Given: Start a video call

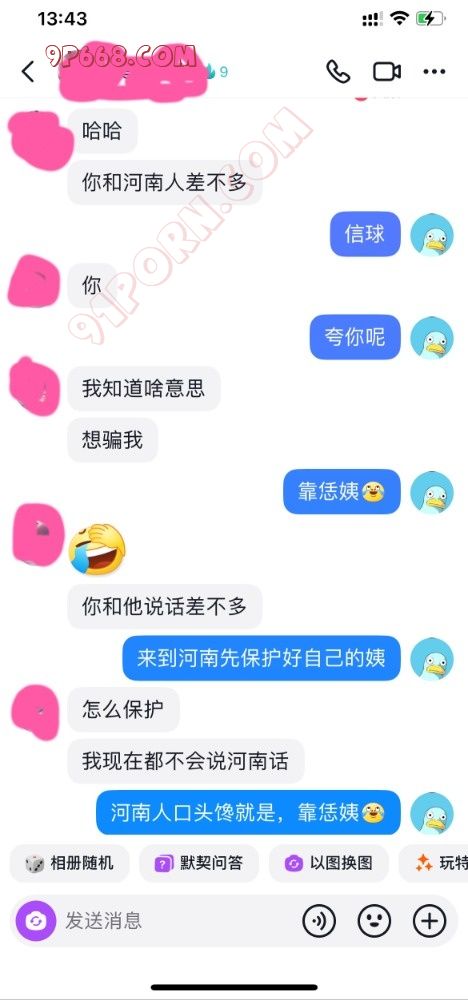Looking at the screenshot, I should (x=386, y=71).
